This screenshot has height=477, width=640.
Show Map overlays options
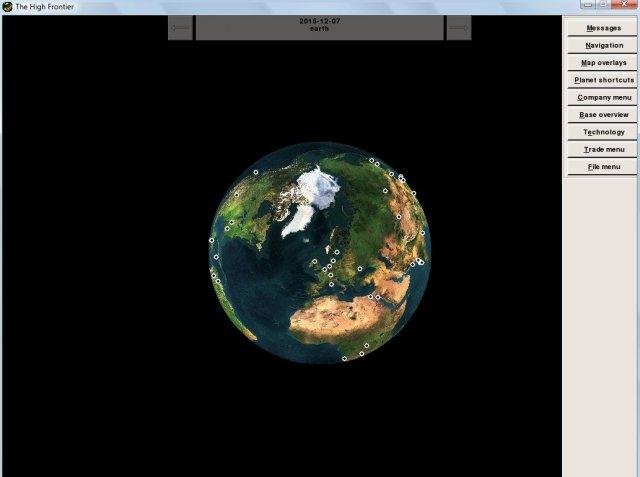(603, 62)
